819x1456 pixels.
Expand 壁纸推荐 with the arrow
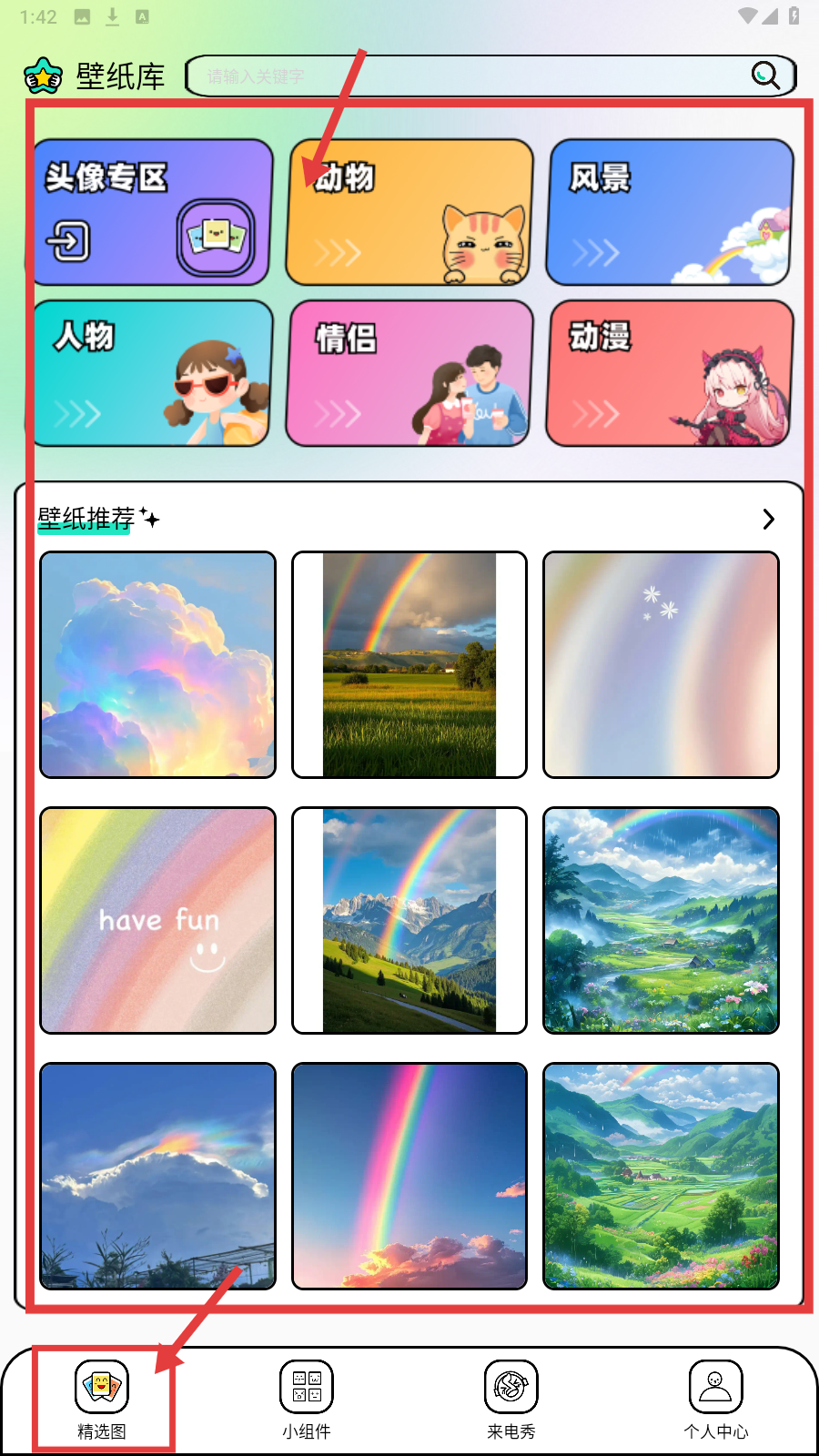768,519
